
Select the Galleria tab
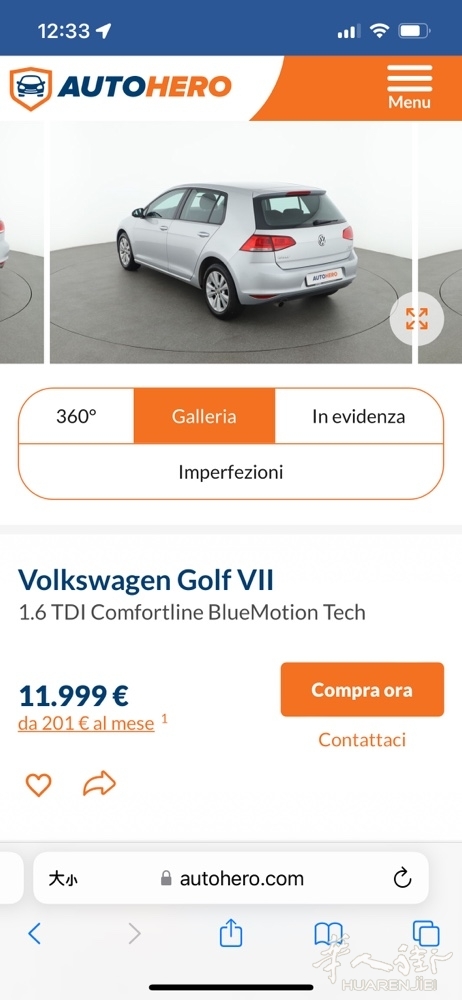pyautogui.click(x=204, y=416)
